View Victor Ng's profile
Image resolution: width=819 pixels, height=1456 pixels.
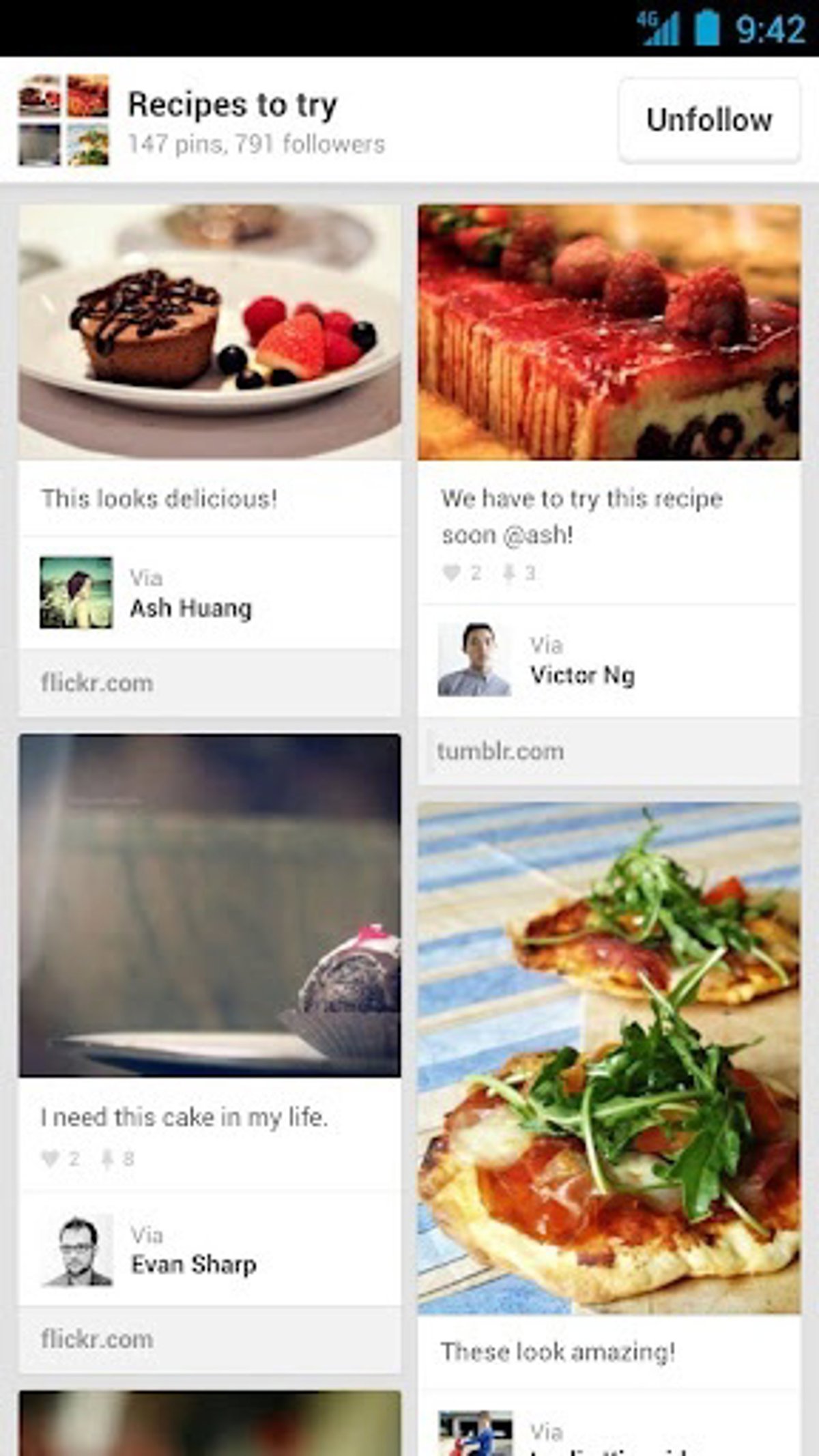(581, 674)
